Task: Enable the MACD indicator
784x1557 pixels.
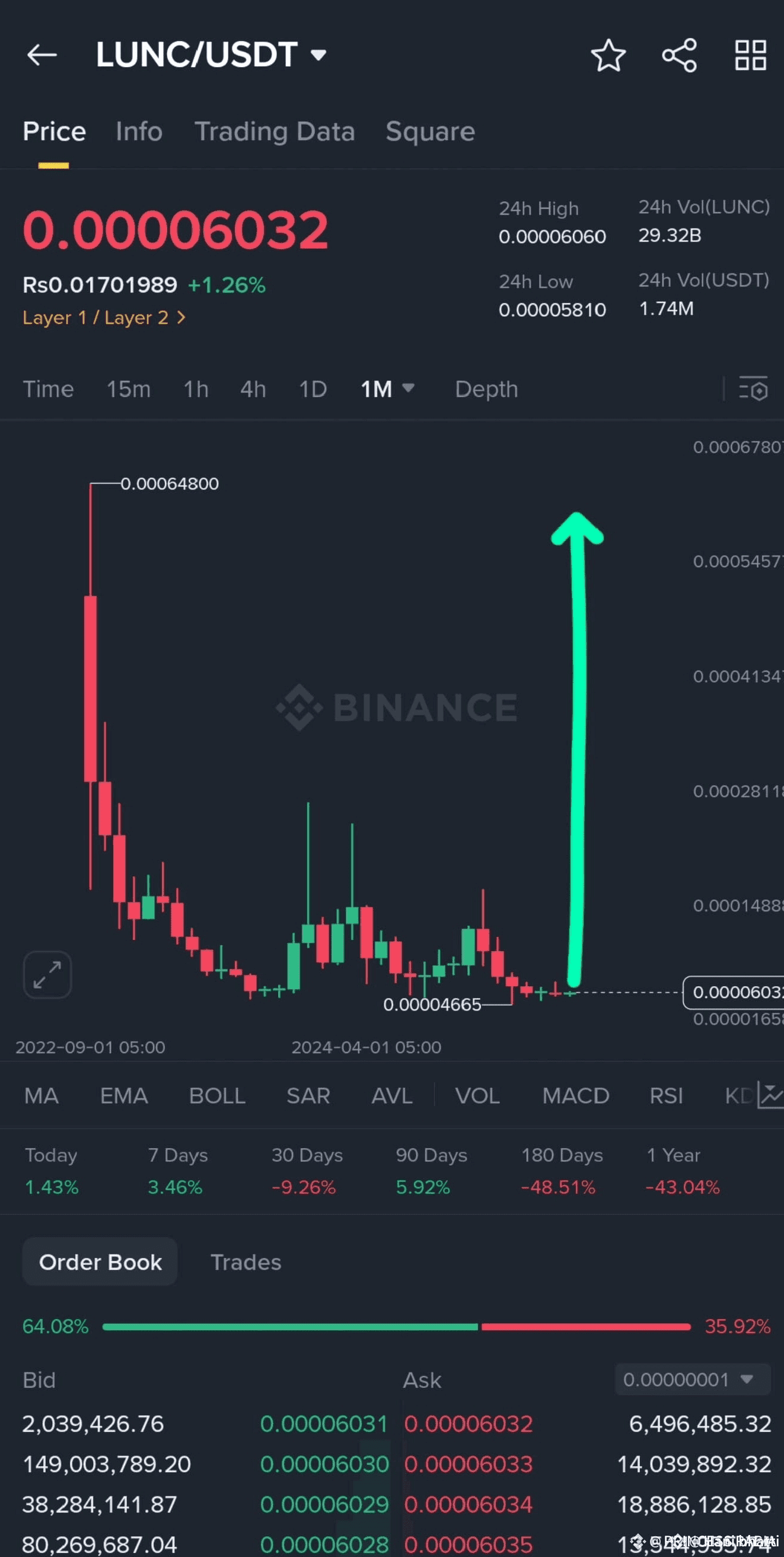Action: coord(576,1096)
